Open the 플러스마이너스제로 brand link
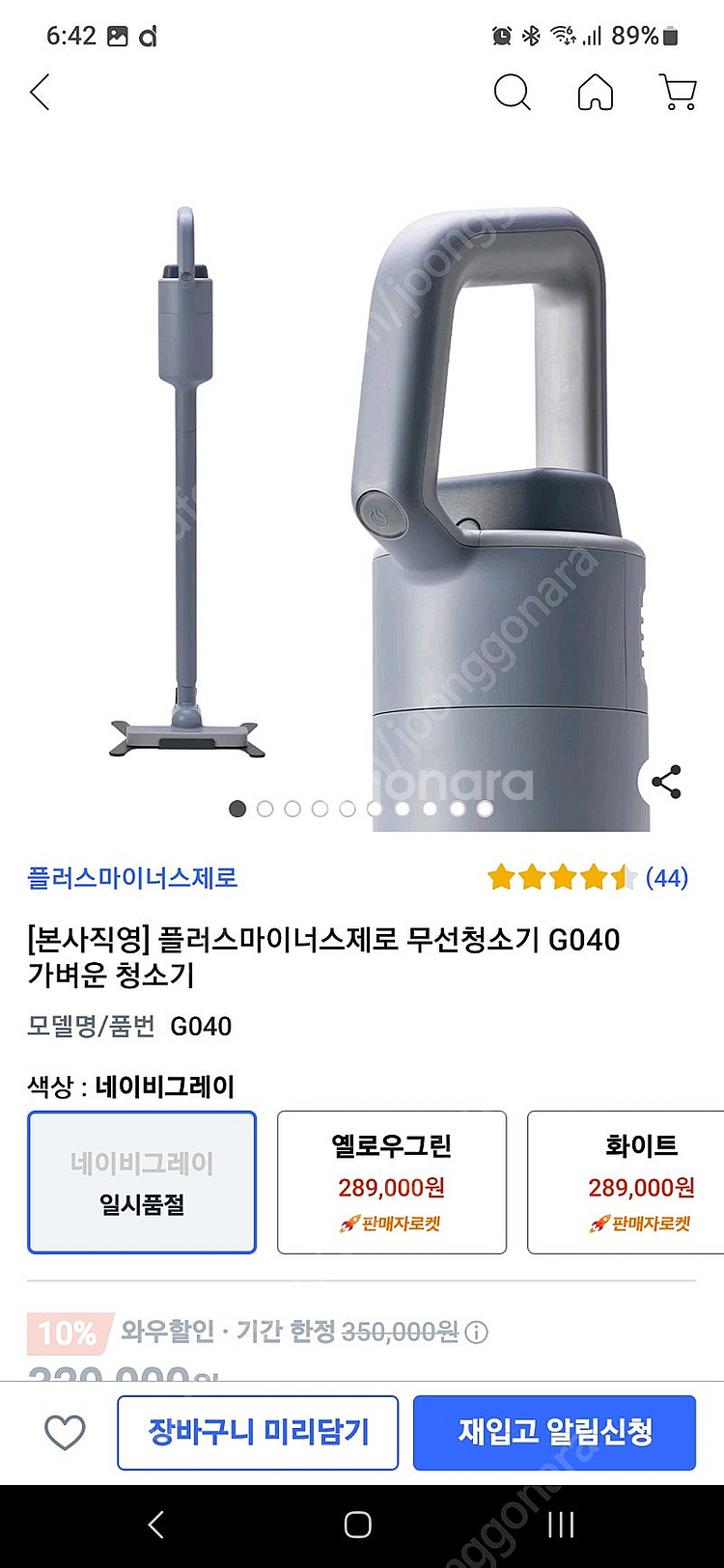Screen dimensions: 724x1568 (132, 878)
